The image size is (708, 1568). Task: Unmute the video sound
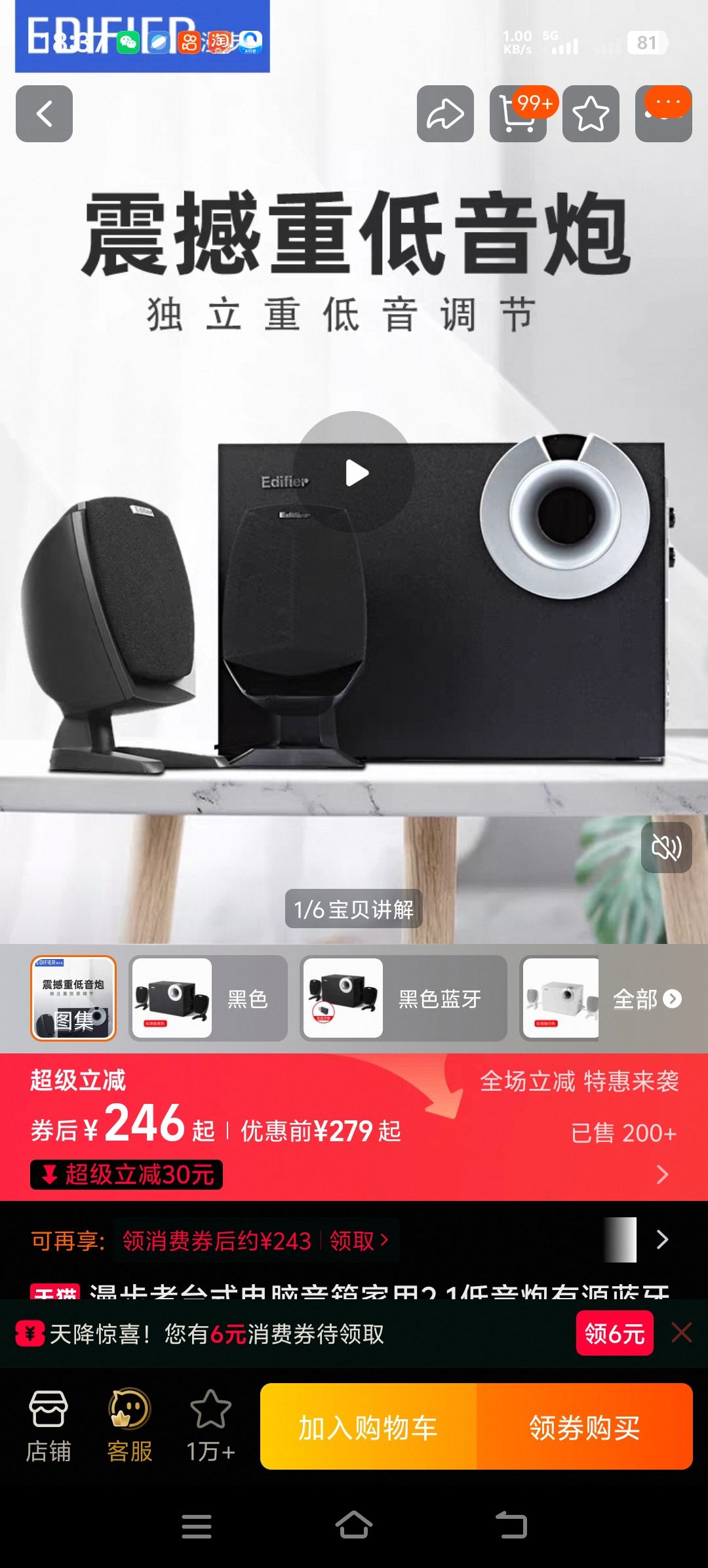click(666, 848)
